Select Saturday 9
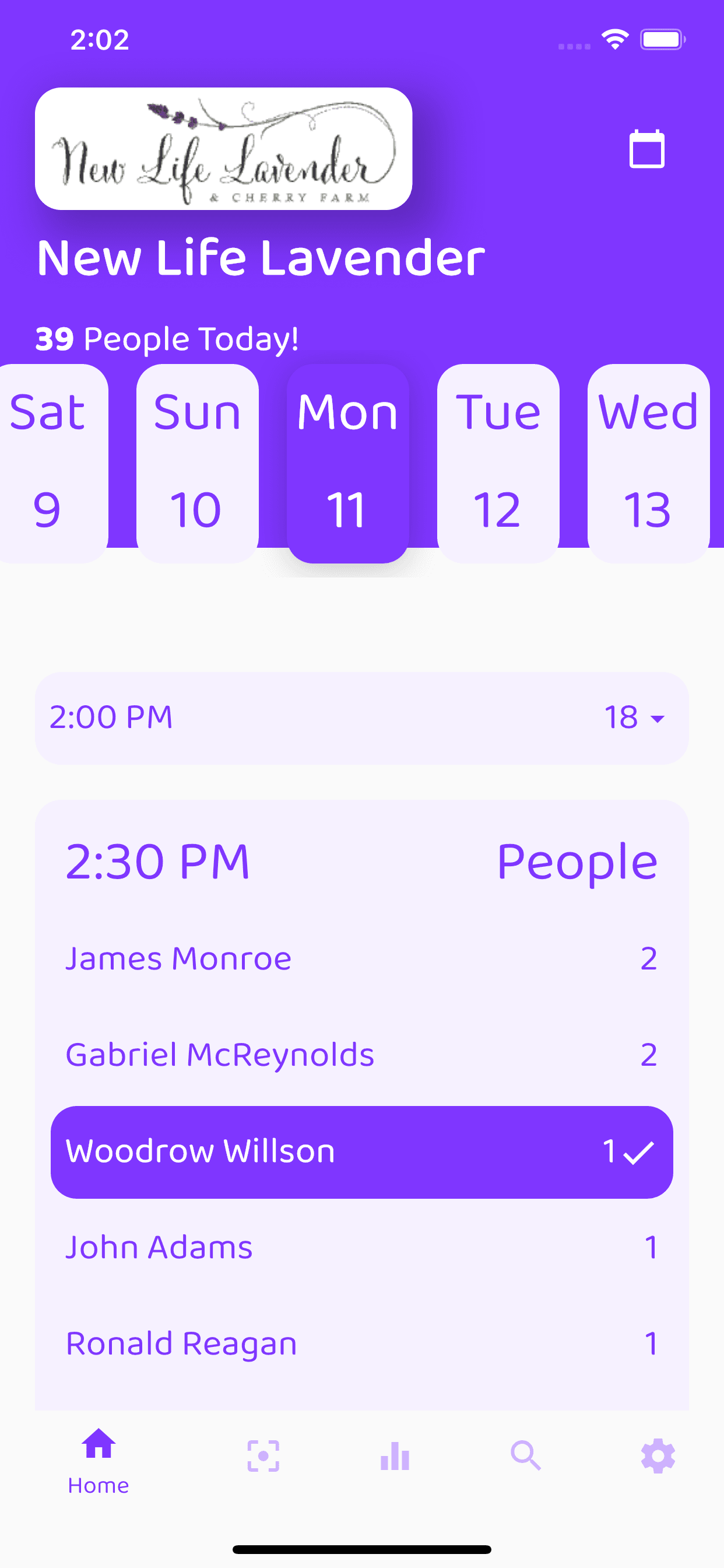The image size is (724, 1568). click(x=54, y=463)
